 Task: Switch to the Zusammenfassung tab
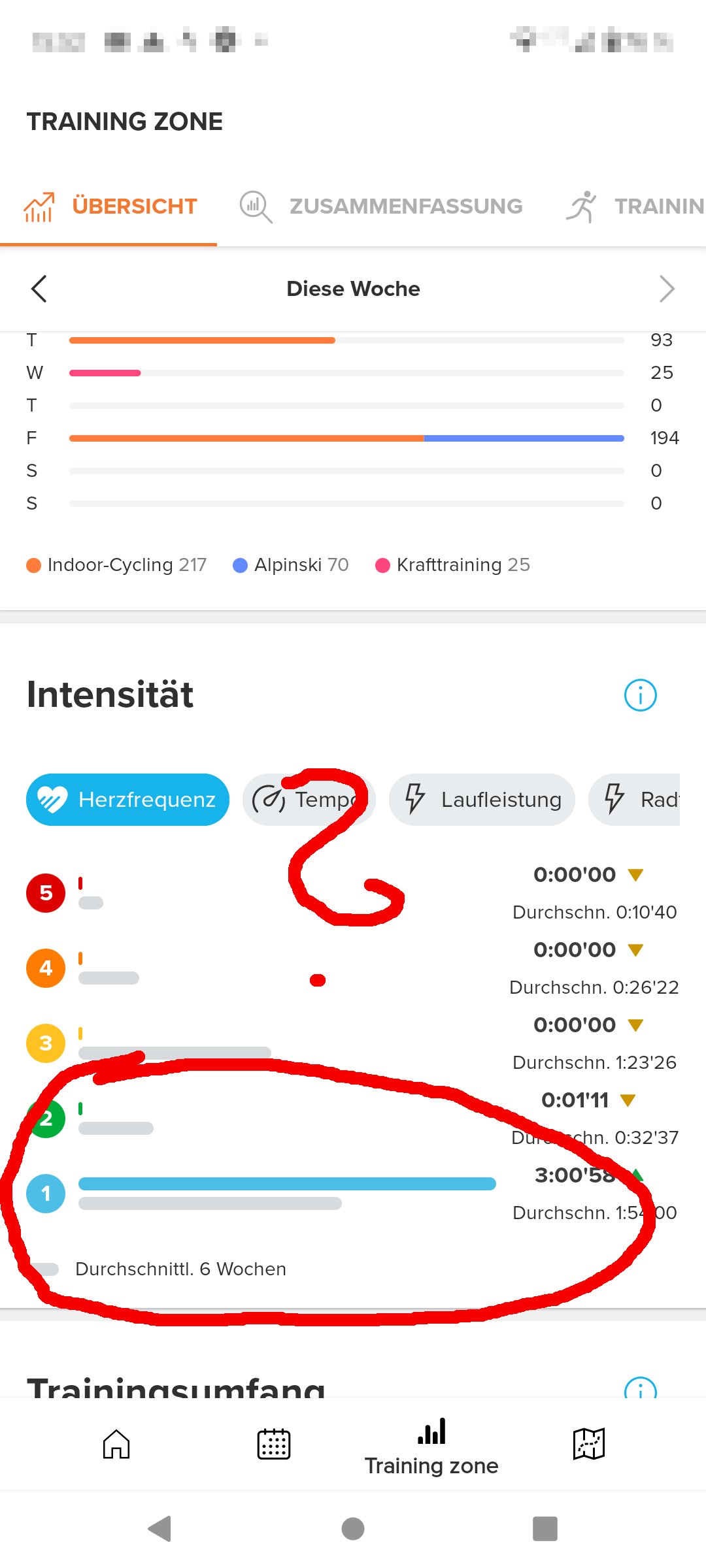(381, 206)
